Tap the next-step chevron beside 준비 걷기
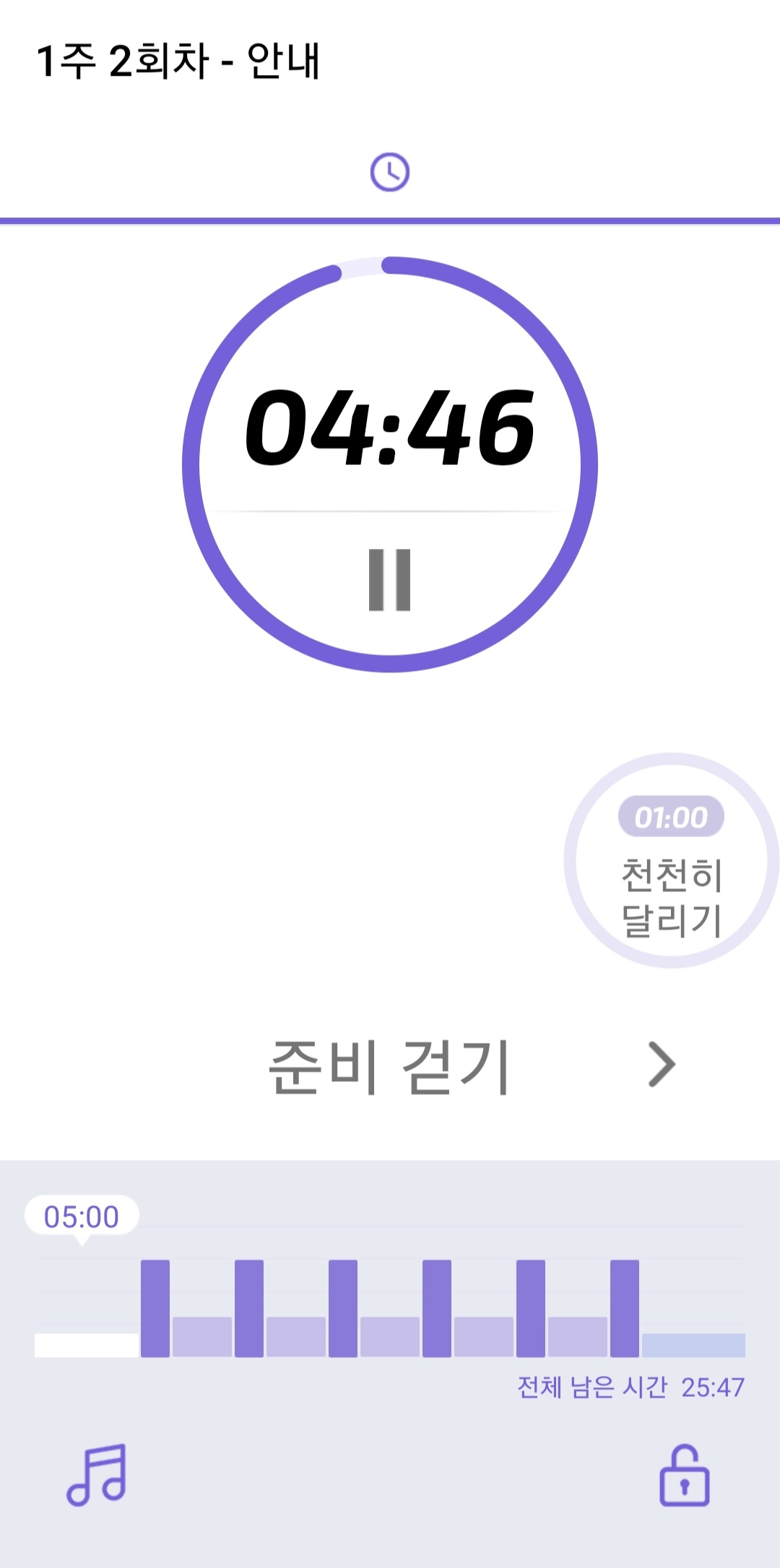Screen dimensions: 780x1568 pos(662,1064)
